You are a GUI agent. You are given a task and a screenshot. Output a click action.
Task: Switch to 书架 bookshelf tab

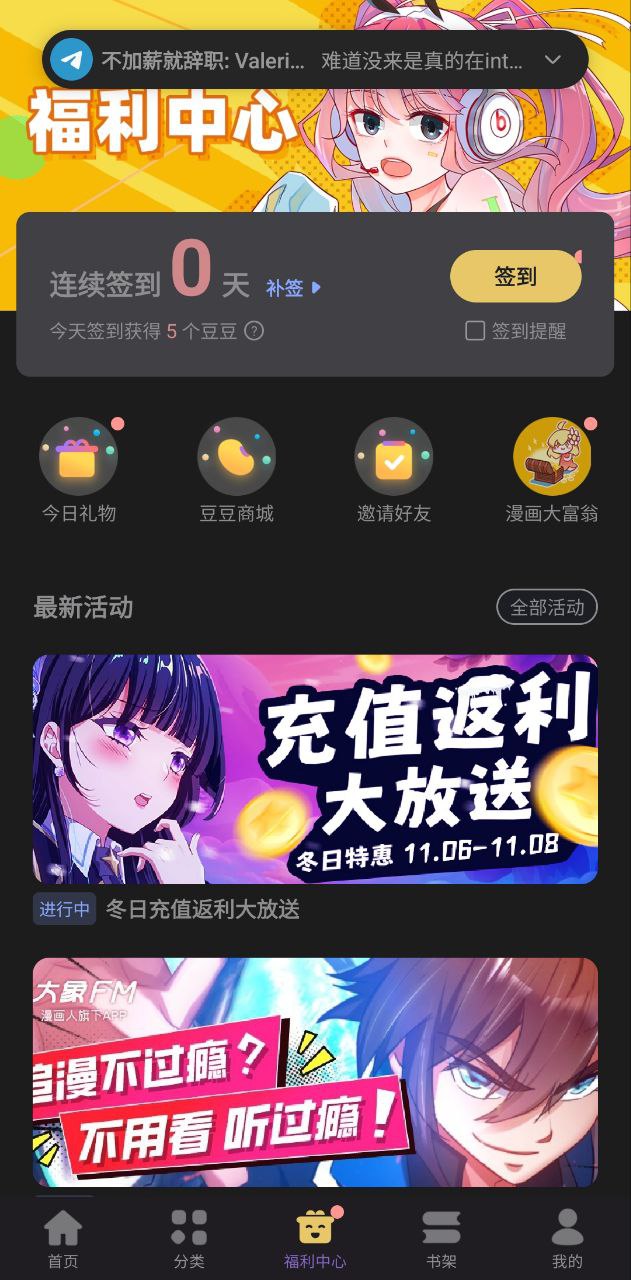(x=441, y=1238)
